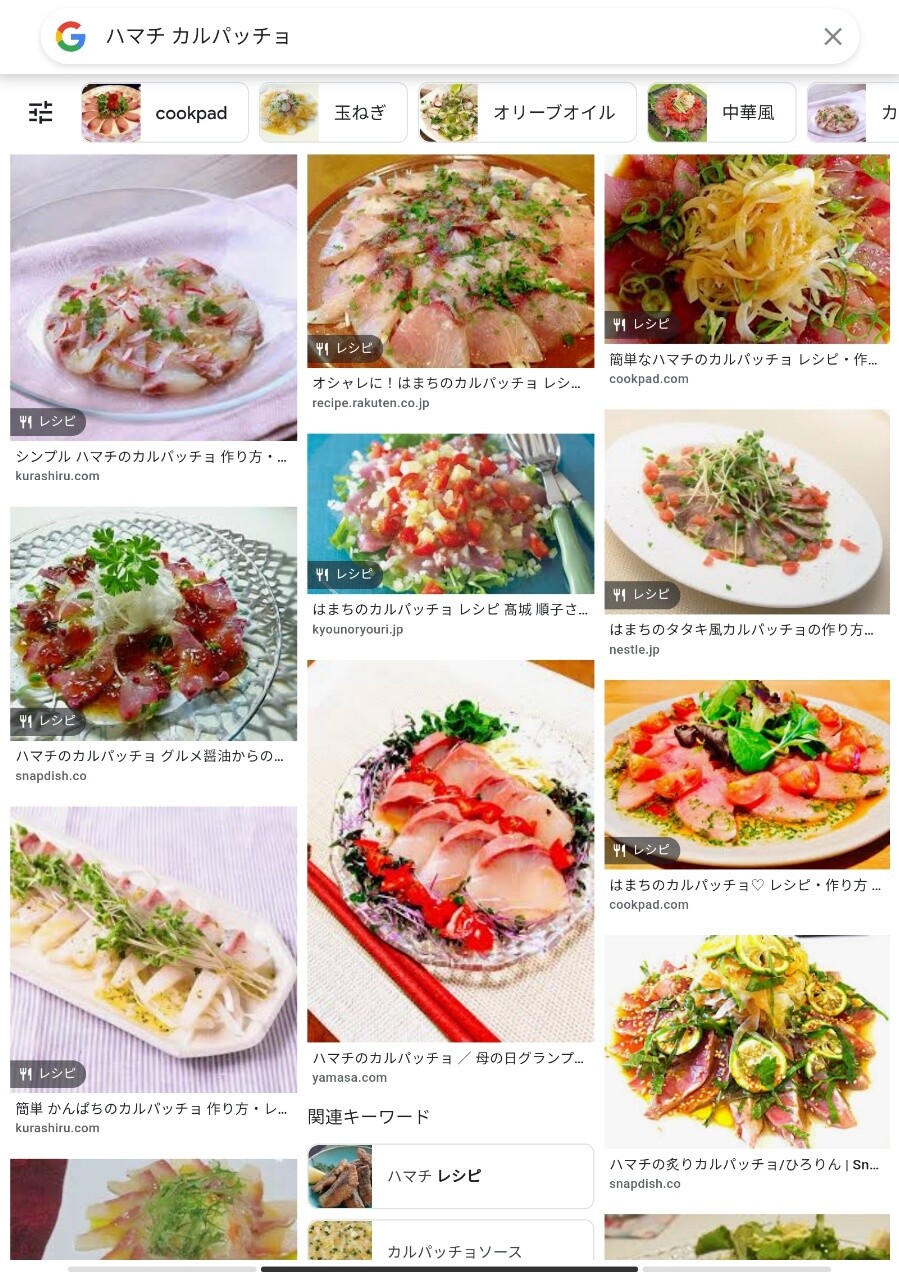Open the yamasa.com 母の日グランプリ recipe image
This screenshot has width=899, height=1280.
point(450,850)
